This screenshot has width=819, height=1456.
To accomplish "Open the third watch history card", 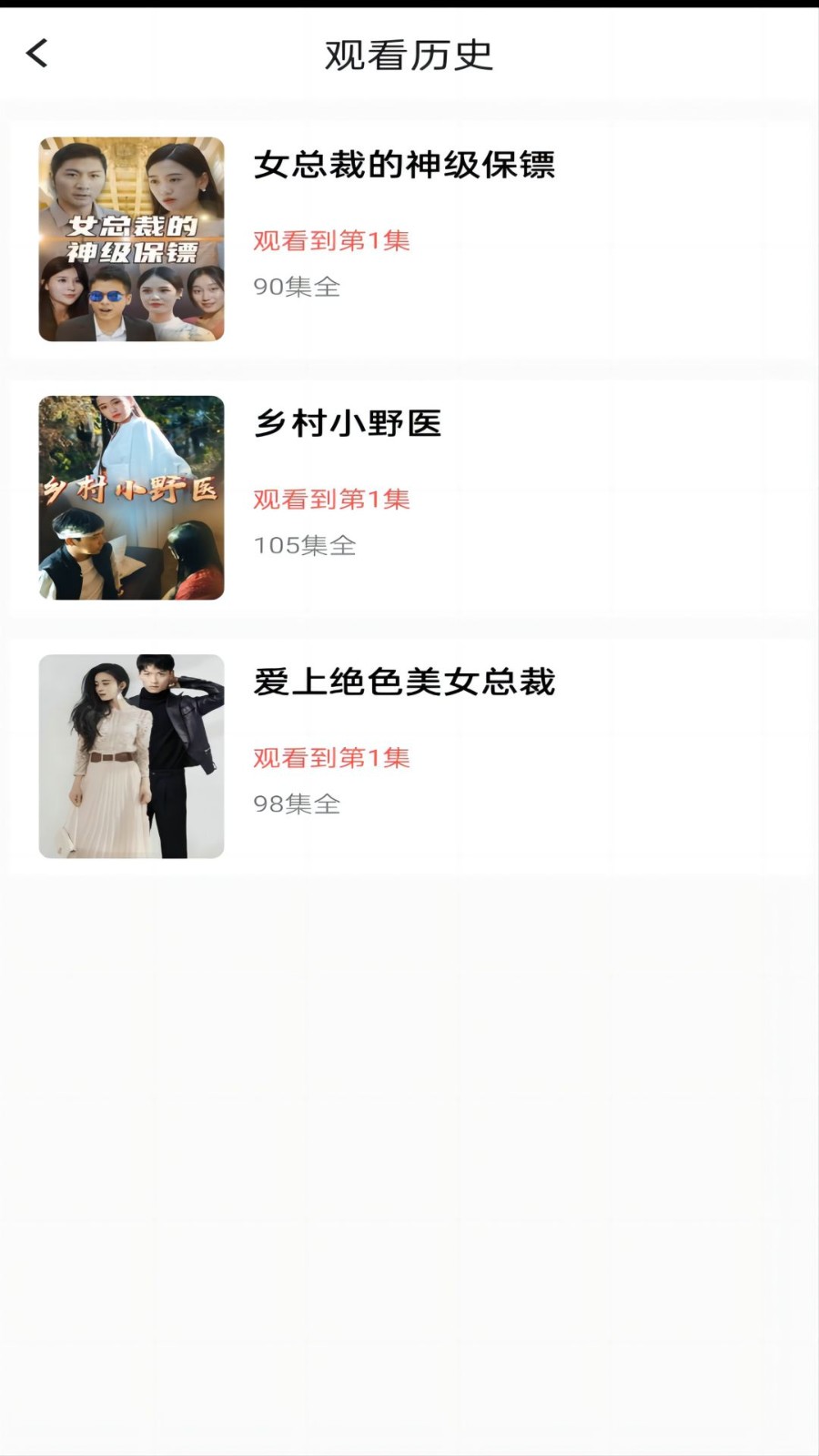I will 409,753.
